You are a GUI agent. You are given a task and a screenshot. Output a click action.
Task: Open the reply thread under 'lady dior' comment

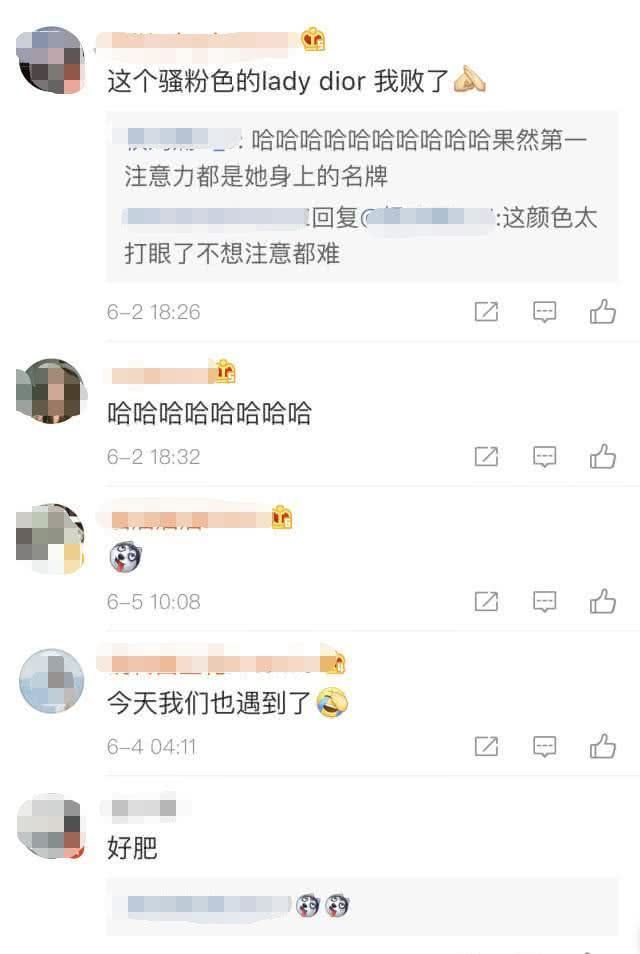[360, 197]
